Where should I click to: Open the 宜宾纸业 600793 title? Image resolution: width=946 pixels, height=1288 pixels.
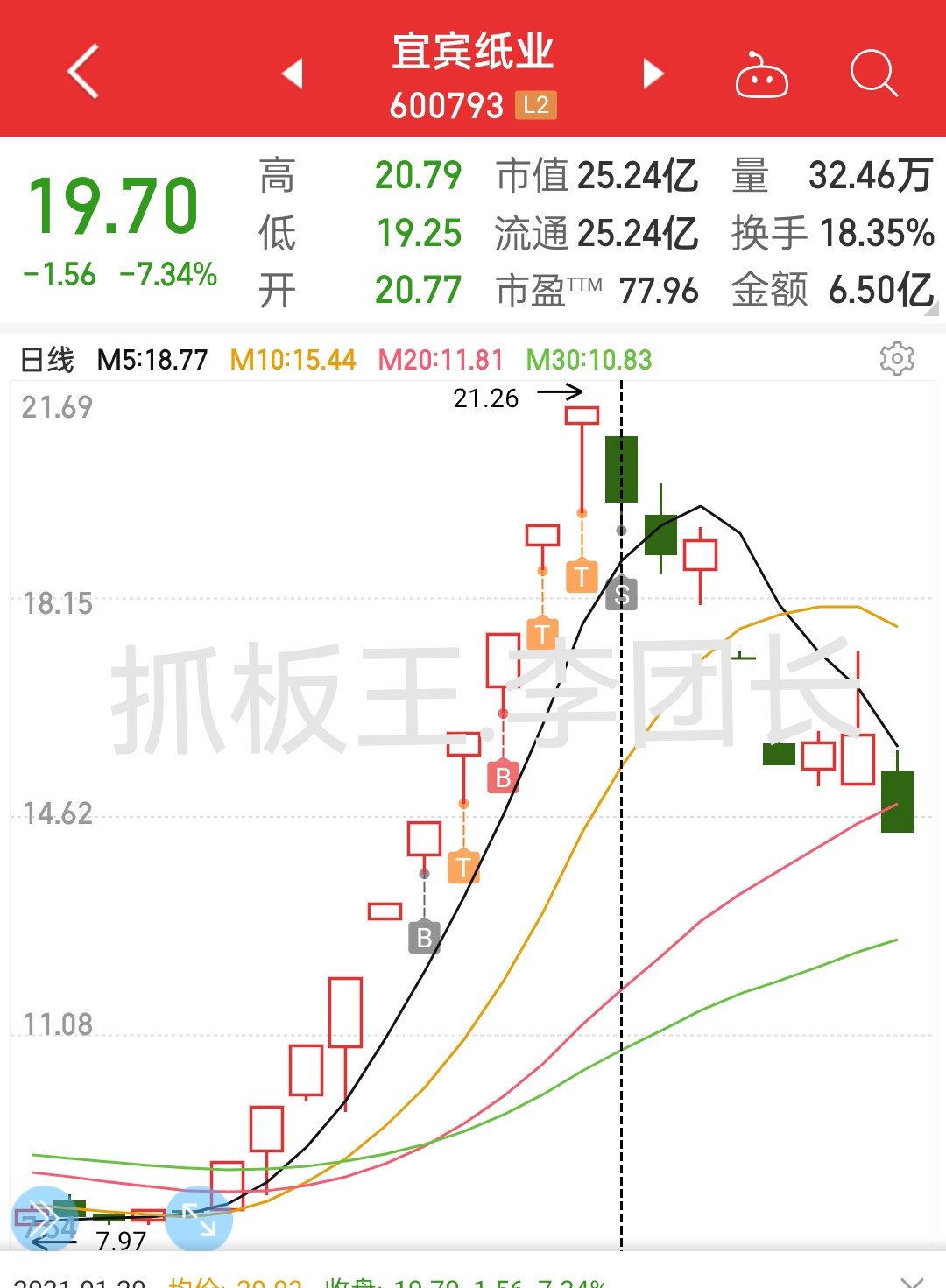pos(473,75)
